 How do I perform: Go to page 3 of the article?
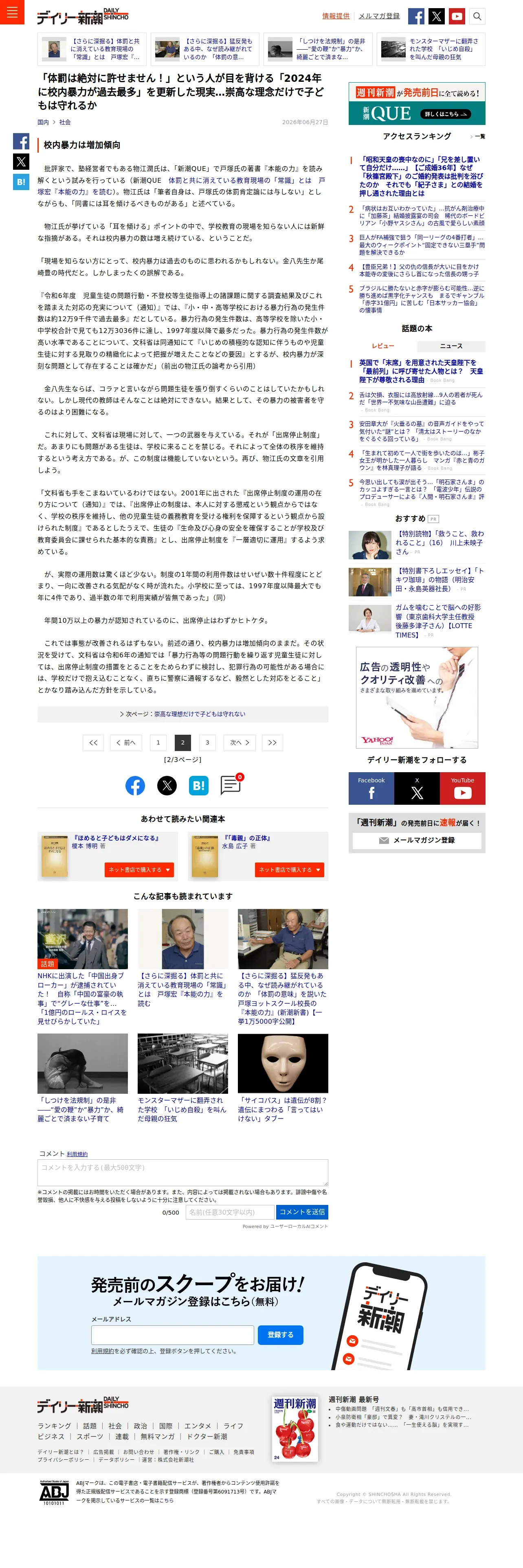click(207, 742)
